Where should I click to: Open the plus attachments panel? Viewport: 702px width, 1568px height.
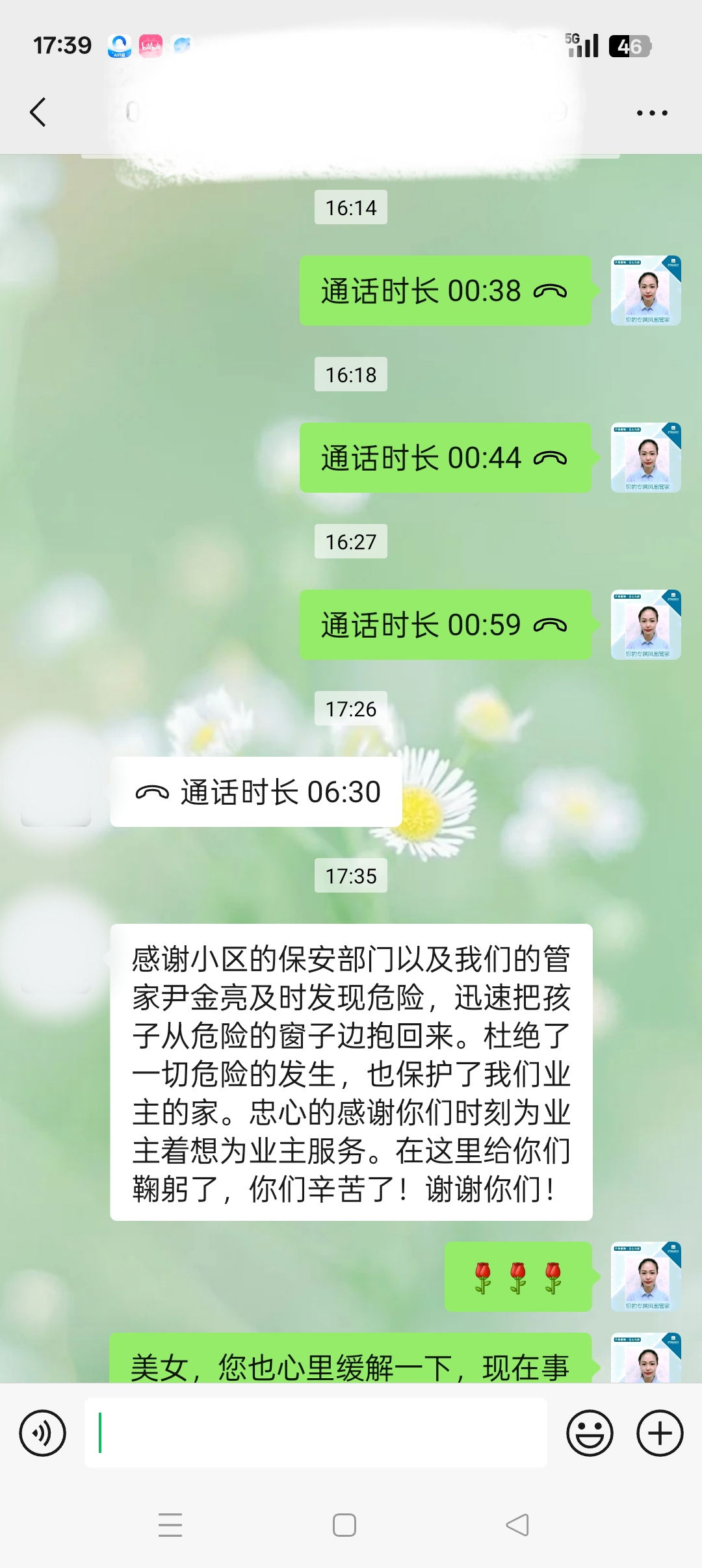[659, 1433]
